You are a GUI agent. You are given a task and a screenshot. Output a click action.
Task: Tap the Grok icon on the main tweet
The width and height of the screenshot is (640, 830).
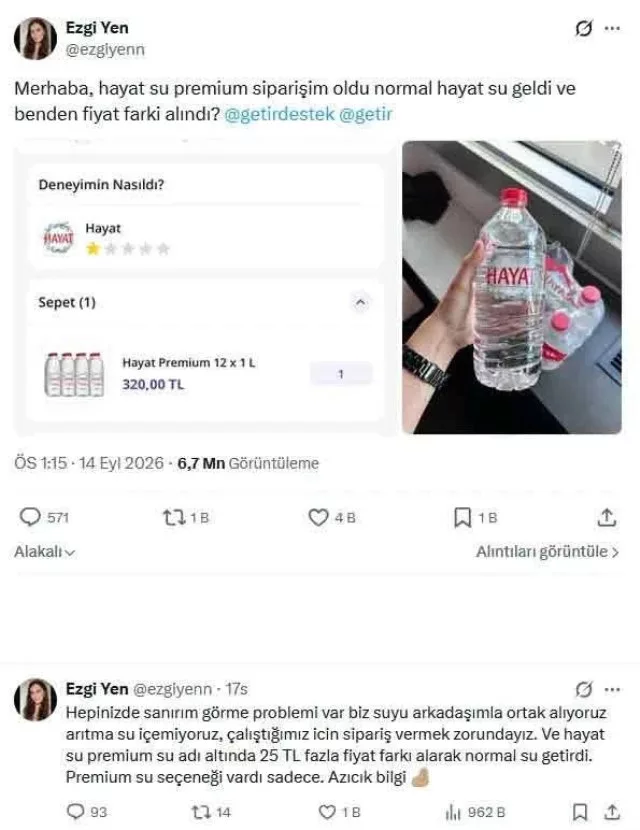click(583, 28)
